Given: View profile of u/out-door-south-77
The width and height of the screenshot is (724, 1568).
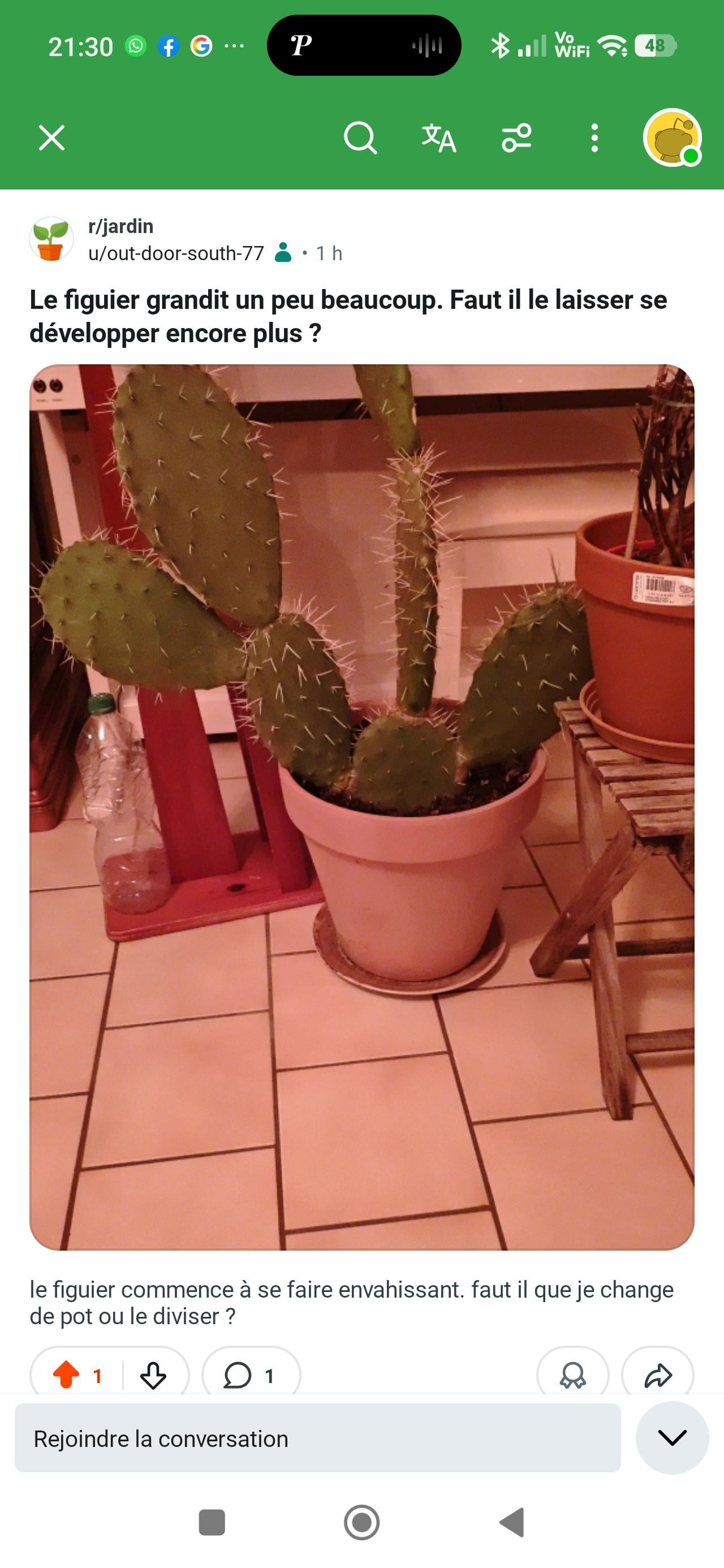Looking at the screenshot, I should click(176, 253).
